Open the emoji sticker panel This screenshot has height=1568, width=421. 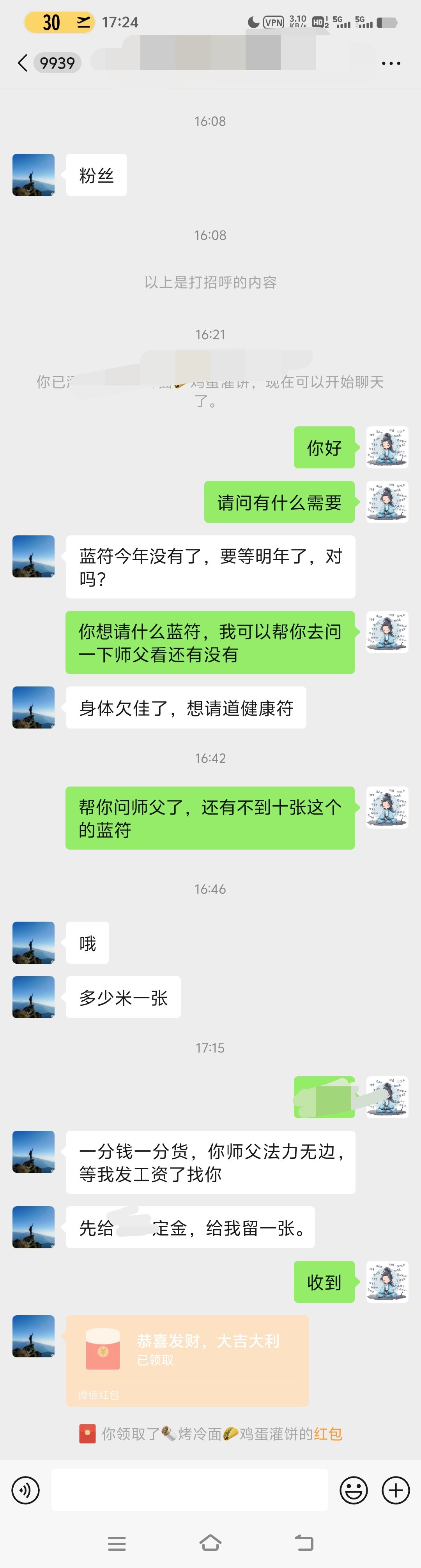[354, 1490]
